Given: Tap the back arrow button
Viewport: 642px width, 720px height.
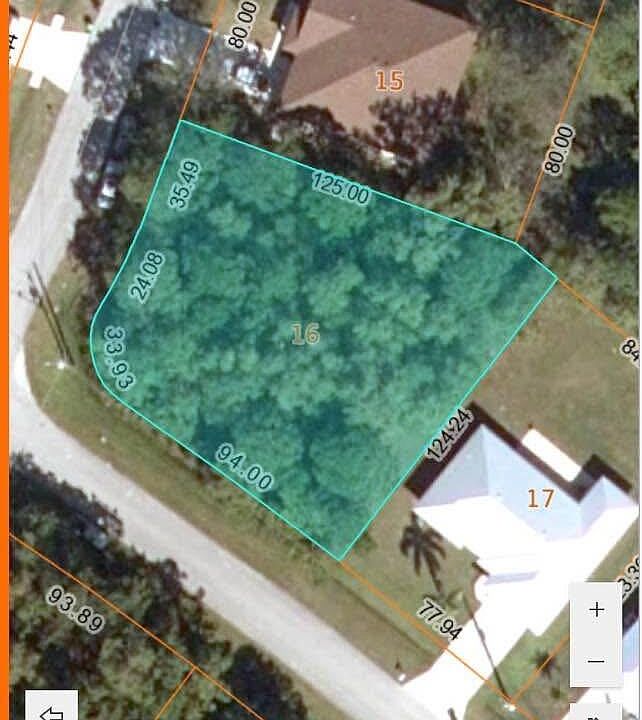Looking at the screenshot, I should click(51, 709).
